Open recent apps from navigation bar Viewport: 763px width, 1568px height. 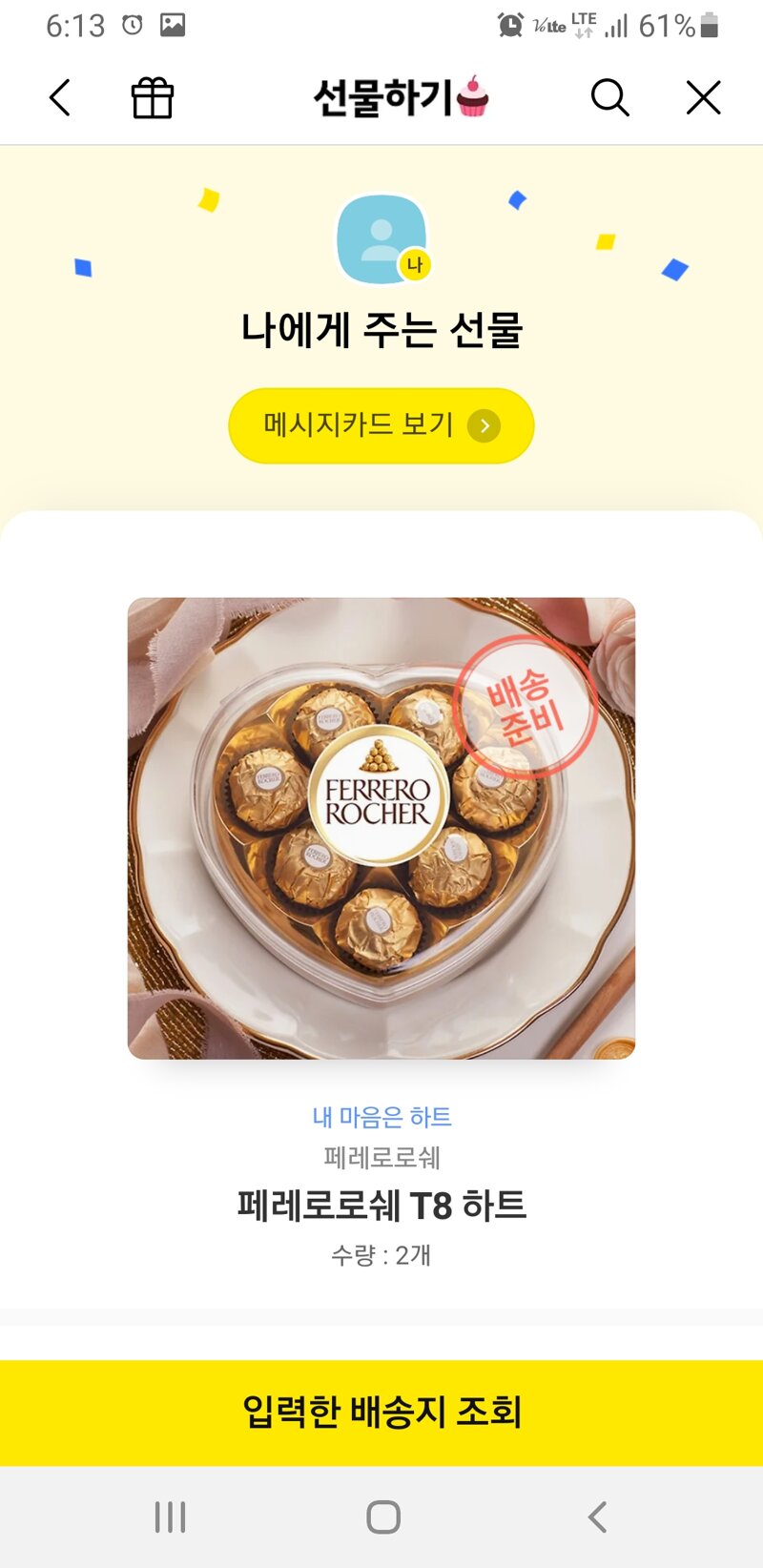pyautogui.click(x=171, y=1516)
